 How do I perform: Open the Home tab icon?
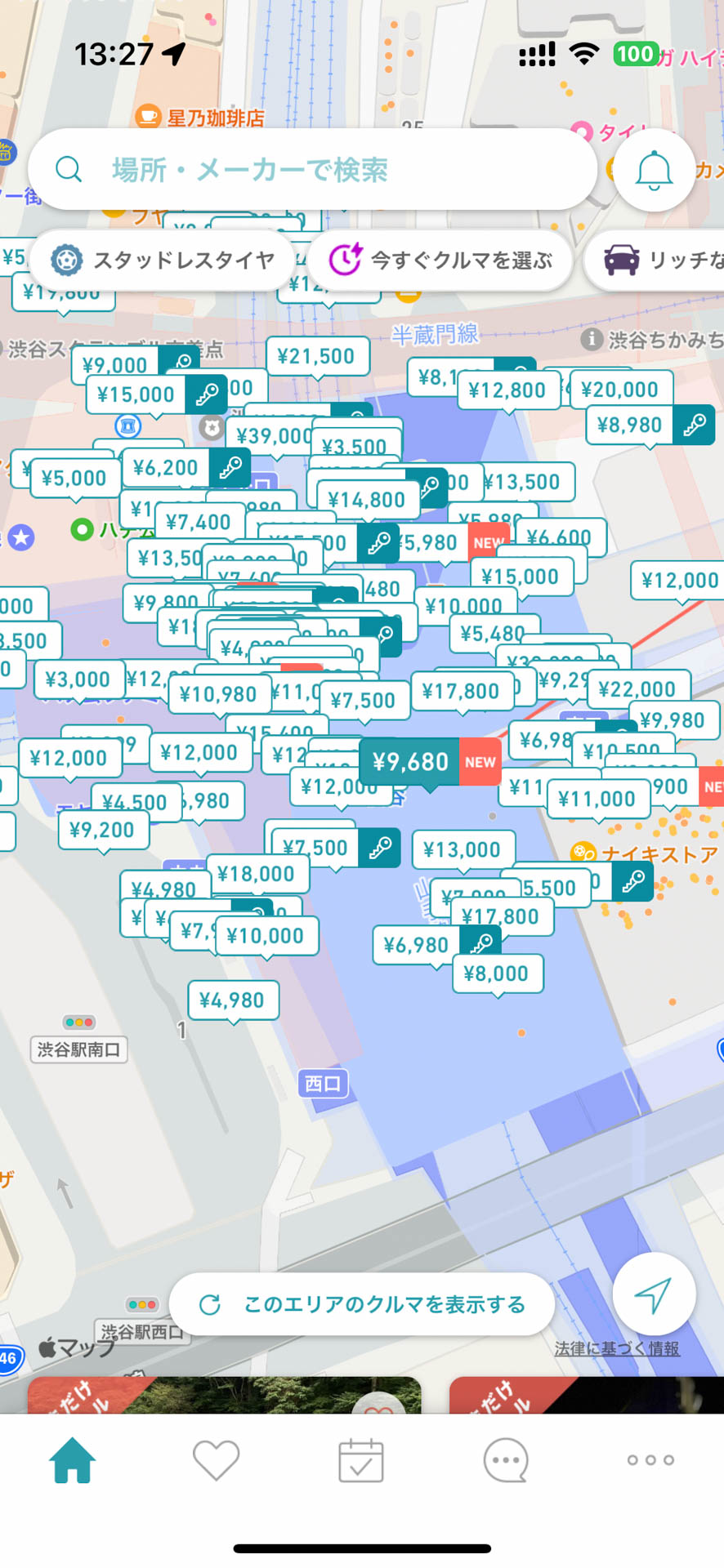click(72, 1461)
